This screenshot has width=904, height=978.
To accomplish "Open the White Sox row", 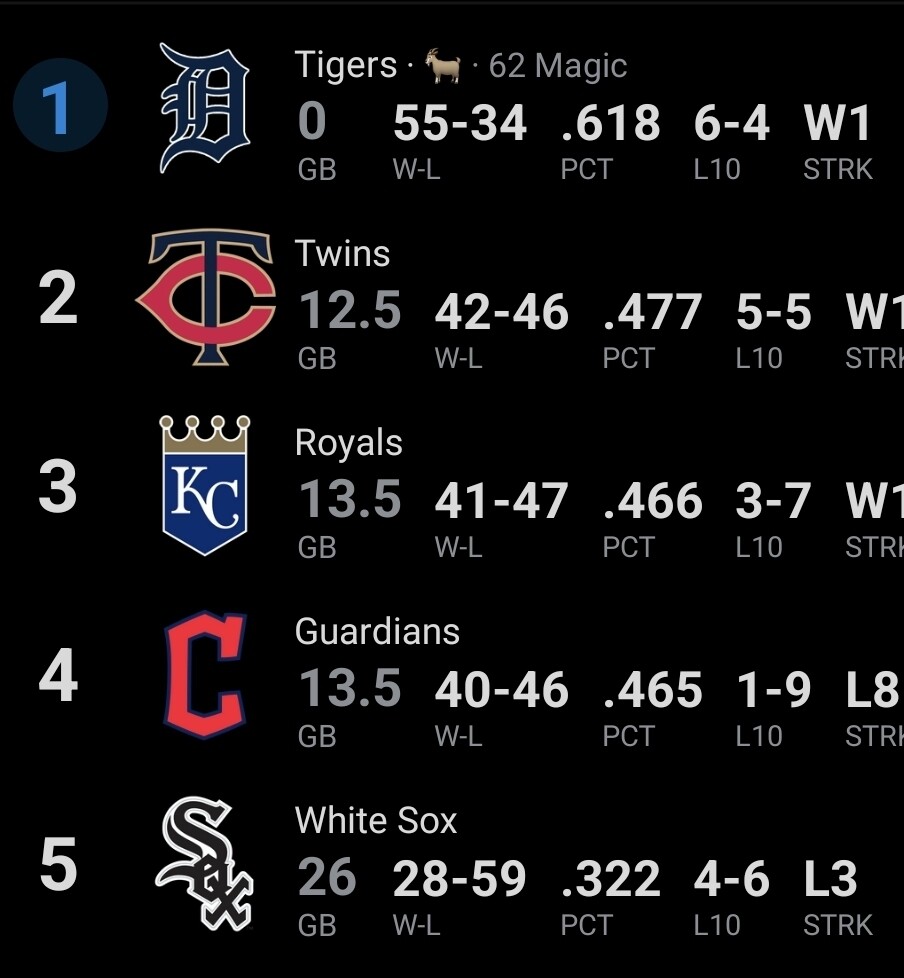I will 452,864.
